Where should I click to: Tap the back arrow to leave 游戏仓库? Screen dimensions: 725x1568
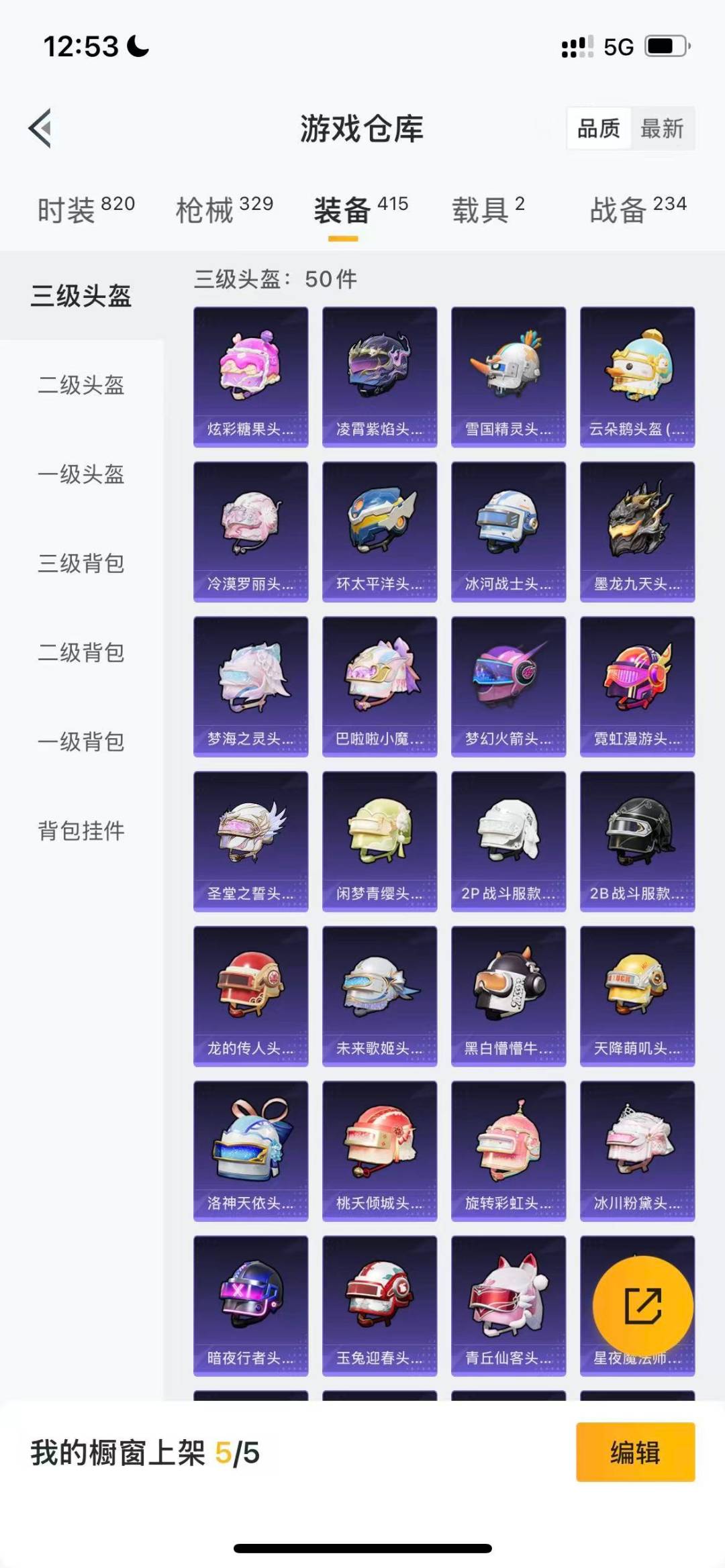[42, 129]
